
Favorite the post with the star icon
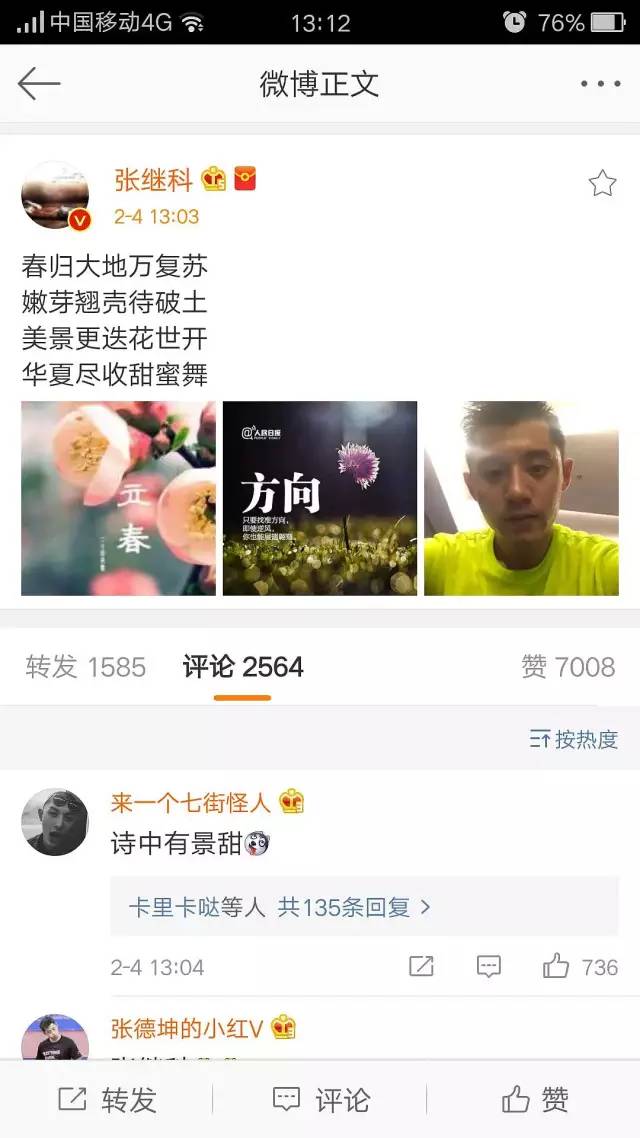coord(602,184)
